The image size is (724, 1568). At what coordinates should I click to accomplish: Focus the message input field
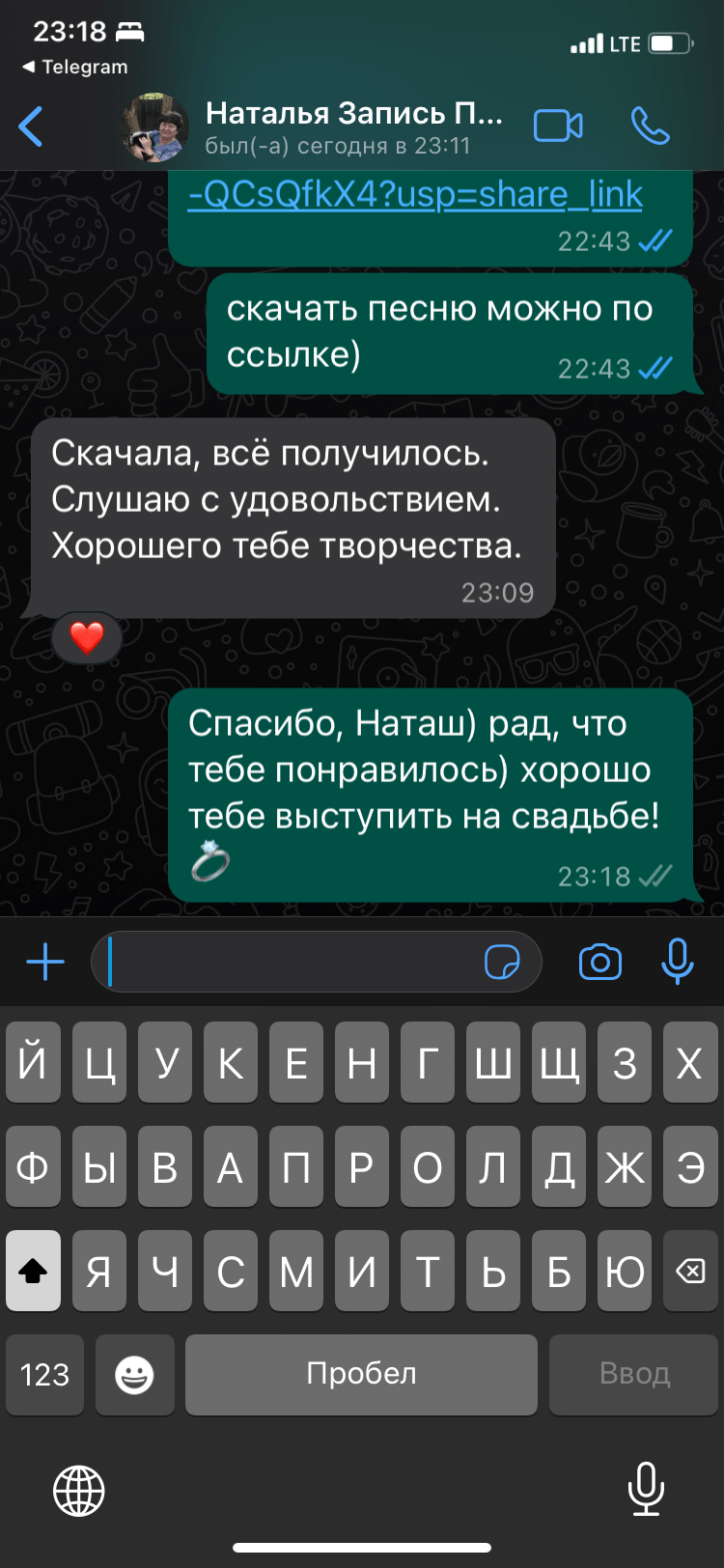point(290,963)
